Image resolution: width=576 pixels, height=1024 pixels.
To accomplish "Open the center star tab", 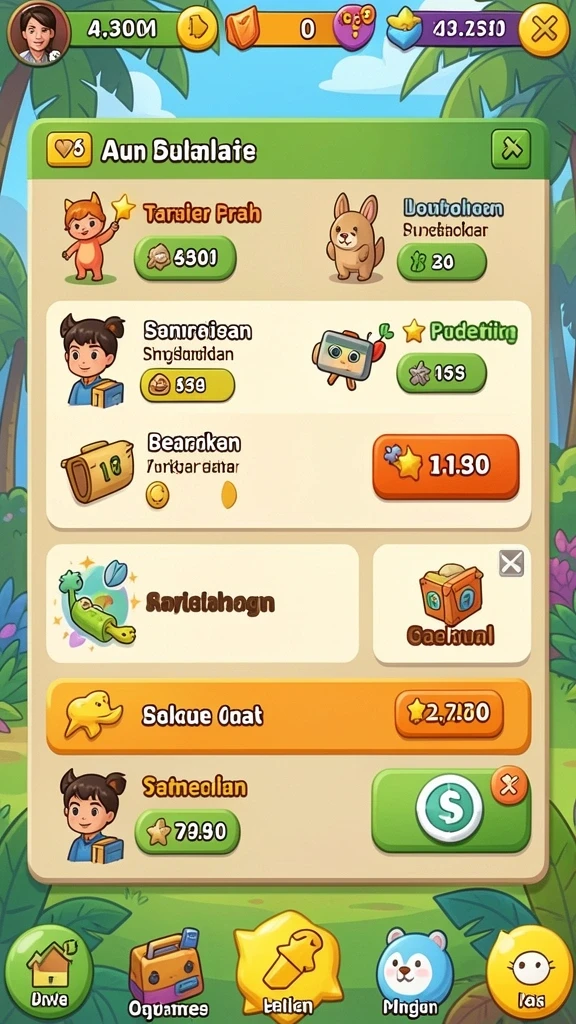I will click(288, 967).
